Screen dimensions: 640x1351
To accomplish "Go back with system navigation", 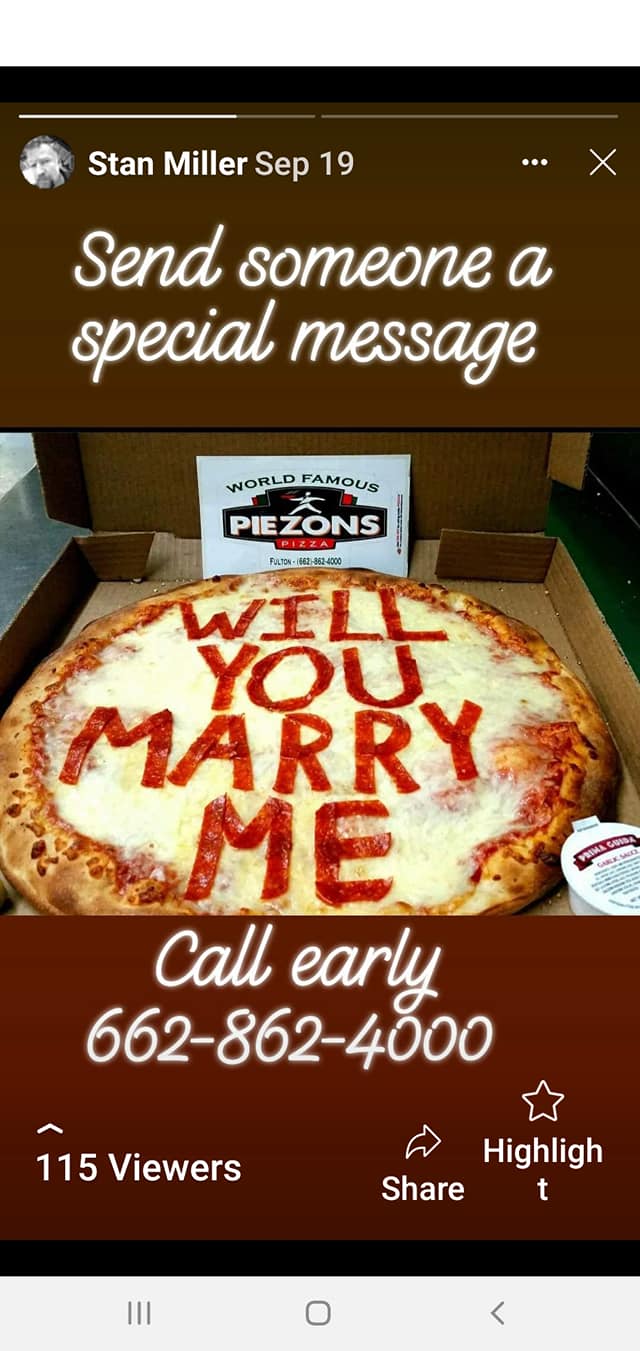I will click(x=497, y=1313).
